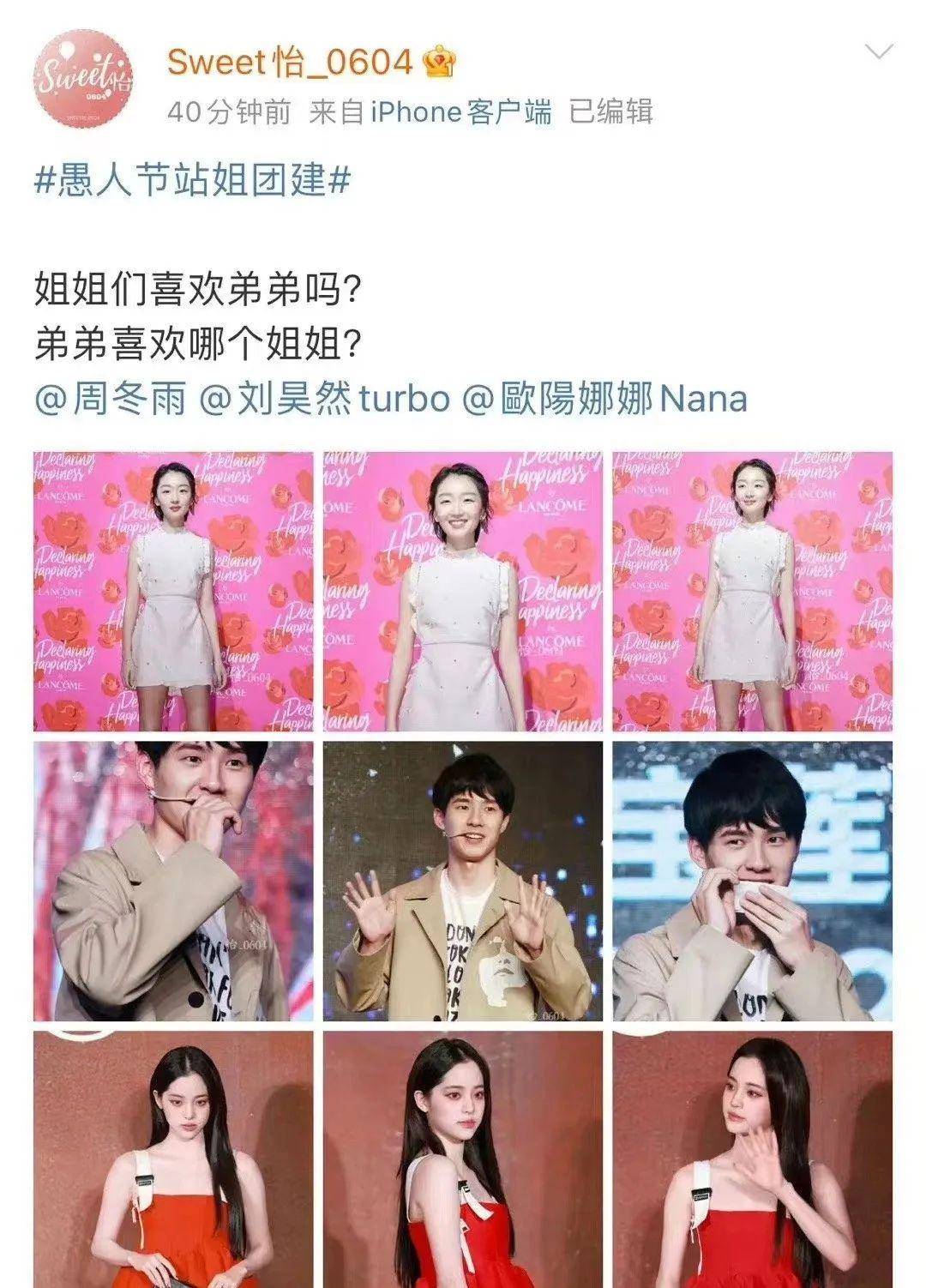View first photo of woman in white dress

tap(172, 591)
